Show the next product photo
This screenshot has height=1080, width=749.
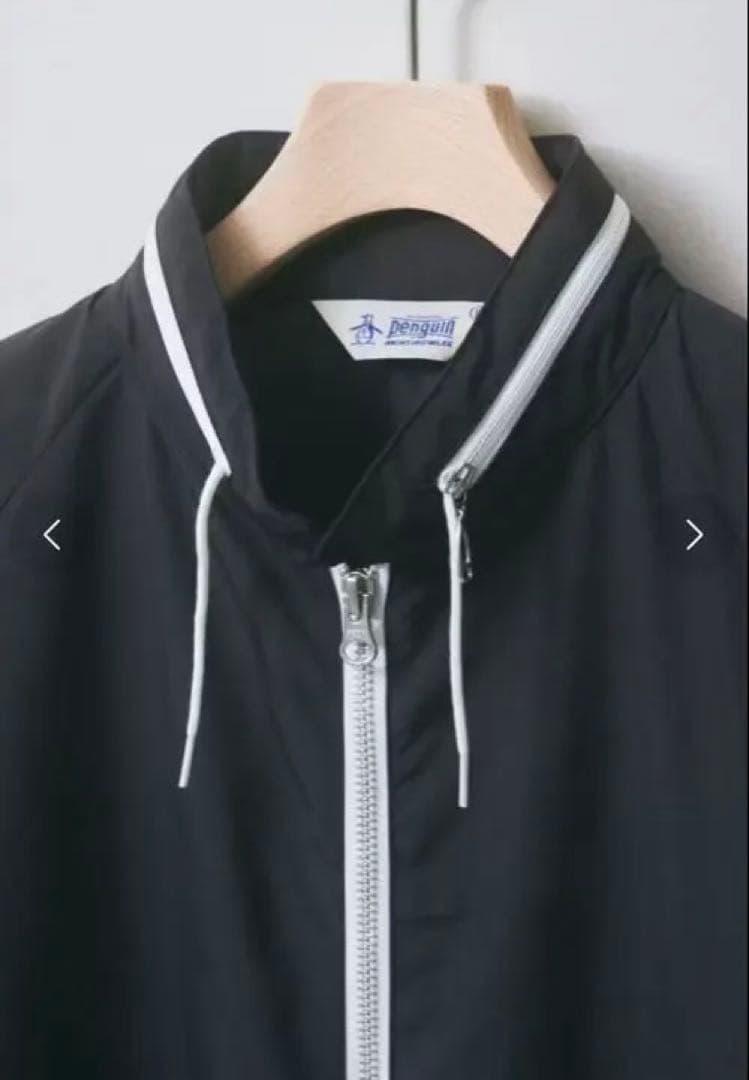click(694, 535)
